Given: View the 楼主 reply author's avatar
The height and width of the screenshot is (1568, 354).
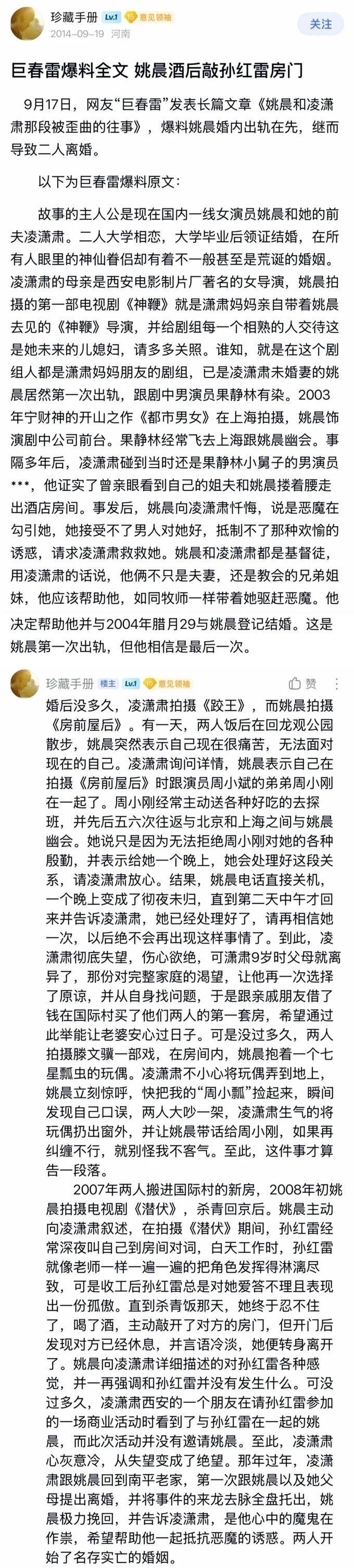Looking at the screenshot, I should [x=24, y=686].
